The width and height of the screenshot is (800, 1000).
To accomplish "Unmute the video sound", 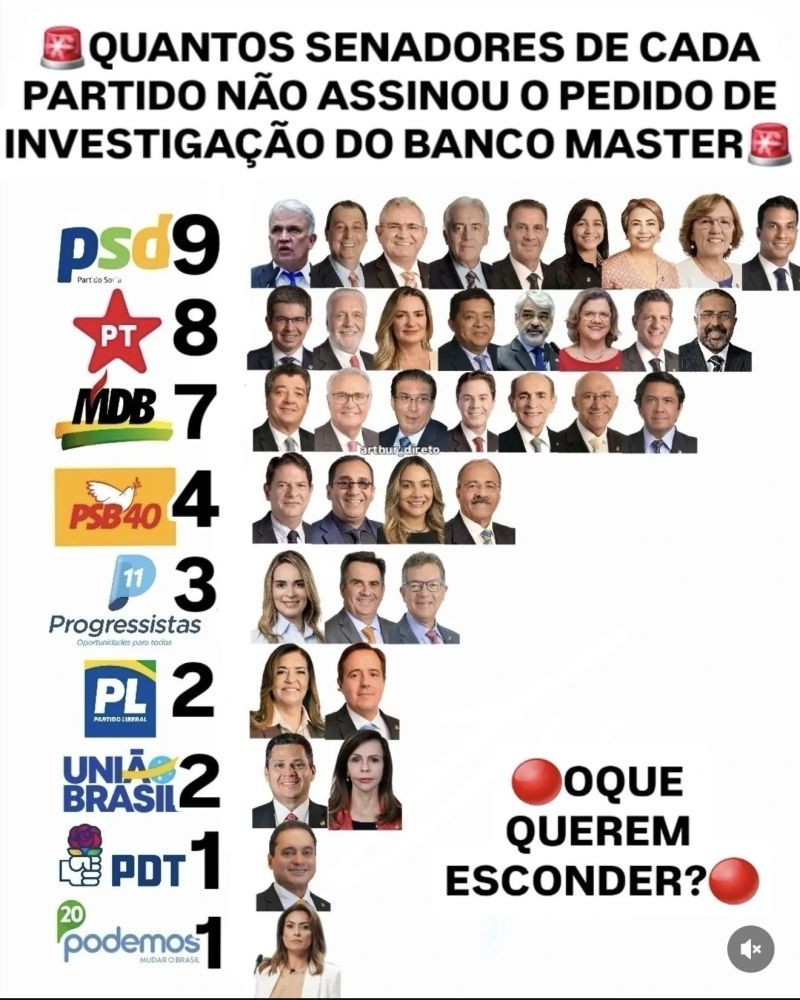I will (x=750, y=948).
